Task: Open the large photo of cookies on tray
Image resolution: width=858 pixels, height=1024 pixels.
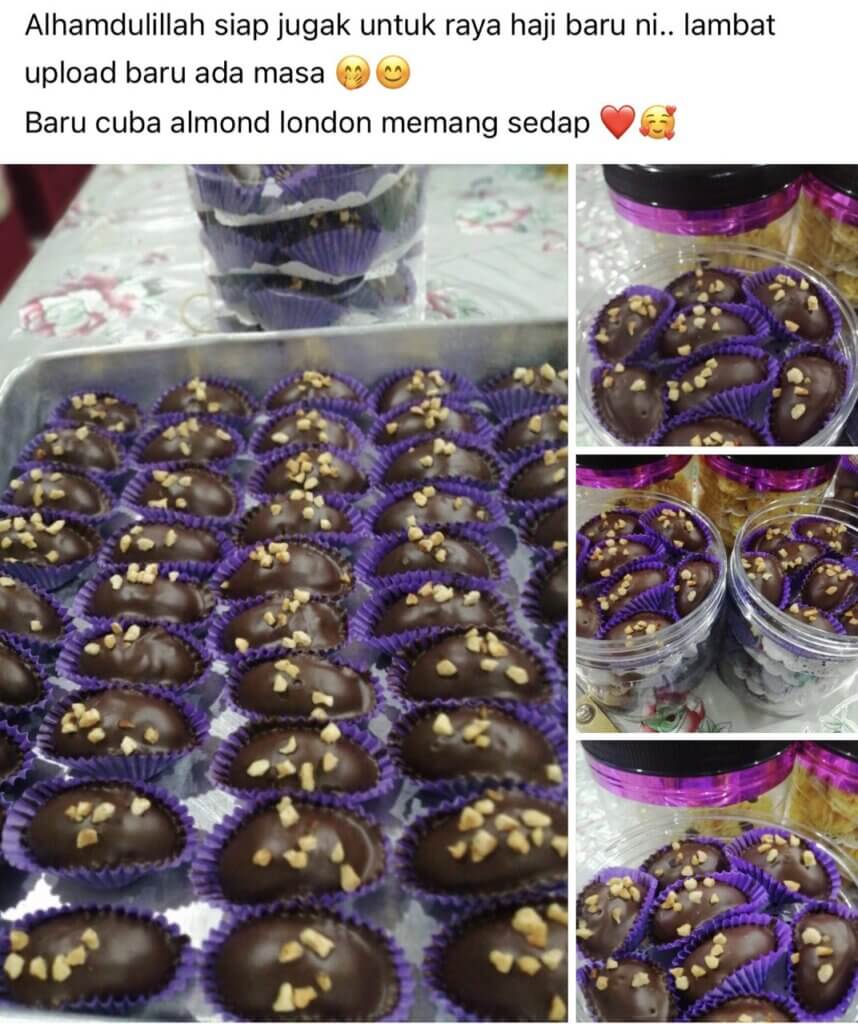Action: point(284,592)
